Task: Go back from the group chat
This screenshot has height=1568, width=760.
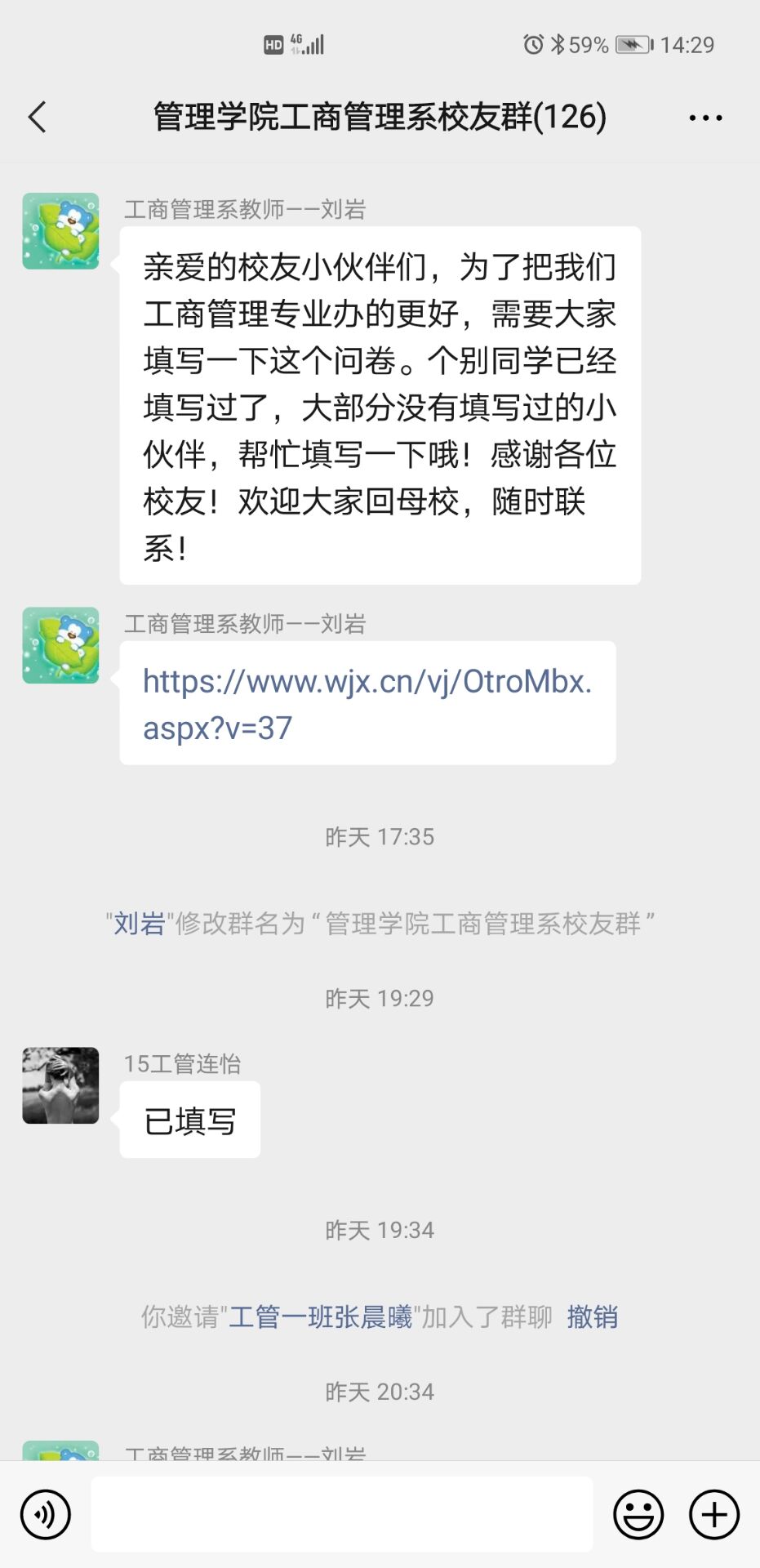Action: [x=38, y=117]
